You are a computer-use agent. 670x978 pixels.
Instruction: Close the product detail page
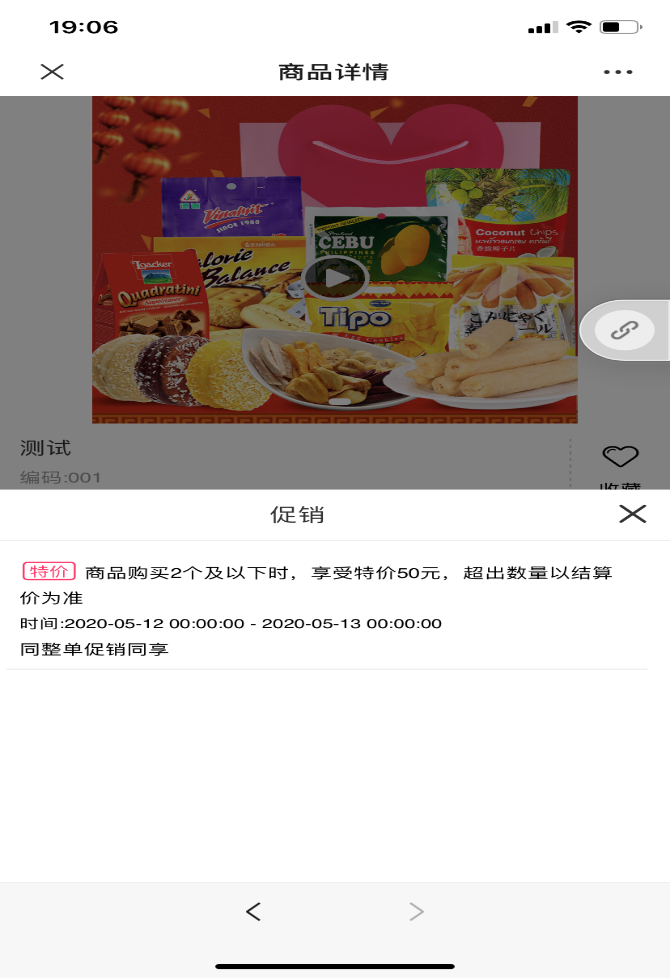pos(52,71)
